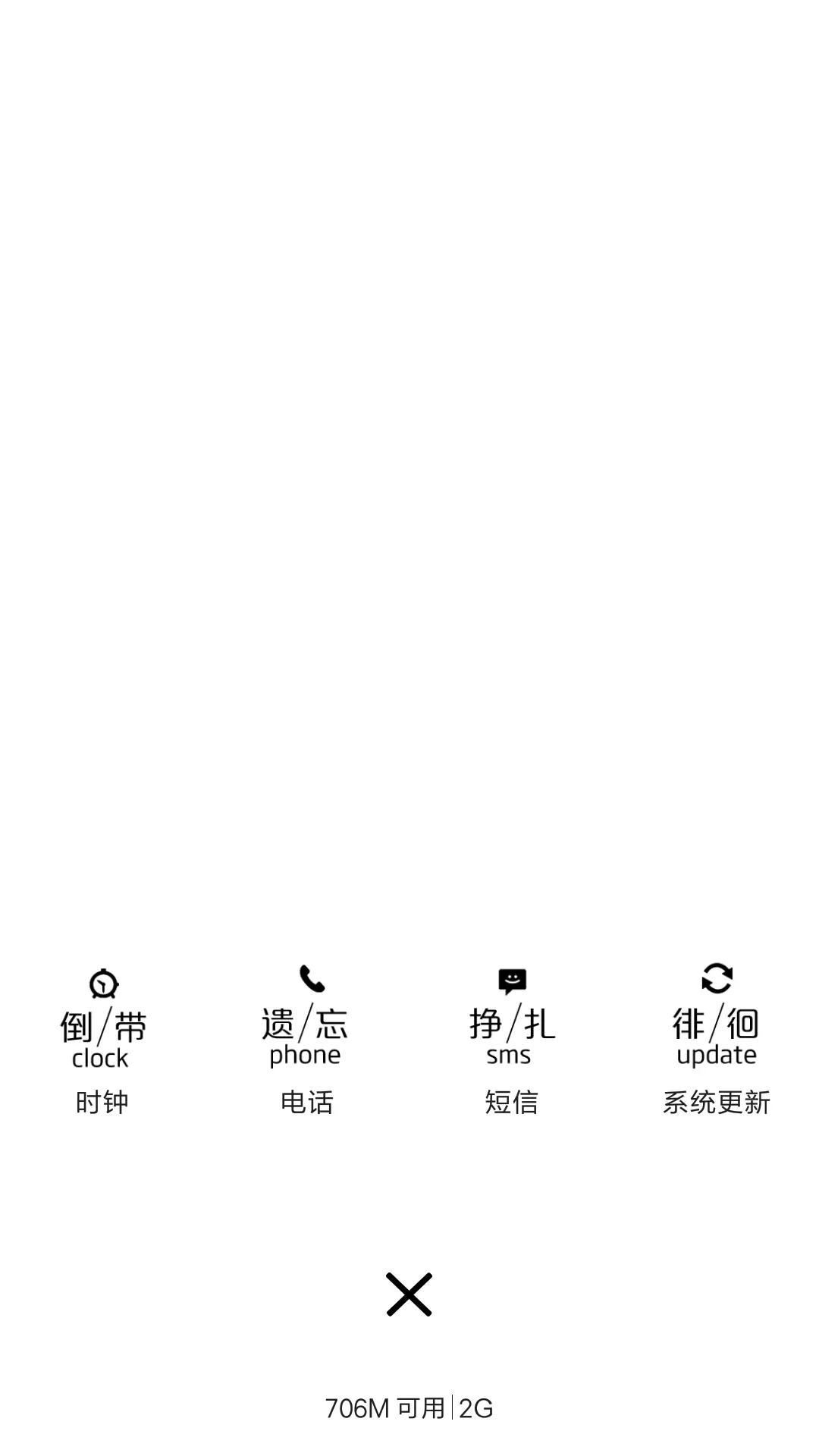
Task: Tap the 2G network indicator
Action: (x=475, y=1407)
